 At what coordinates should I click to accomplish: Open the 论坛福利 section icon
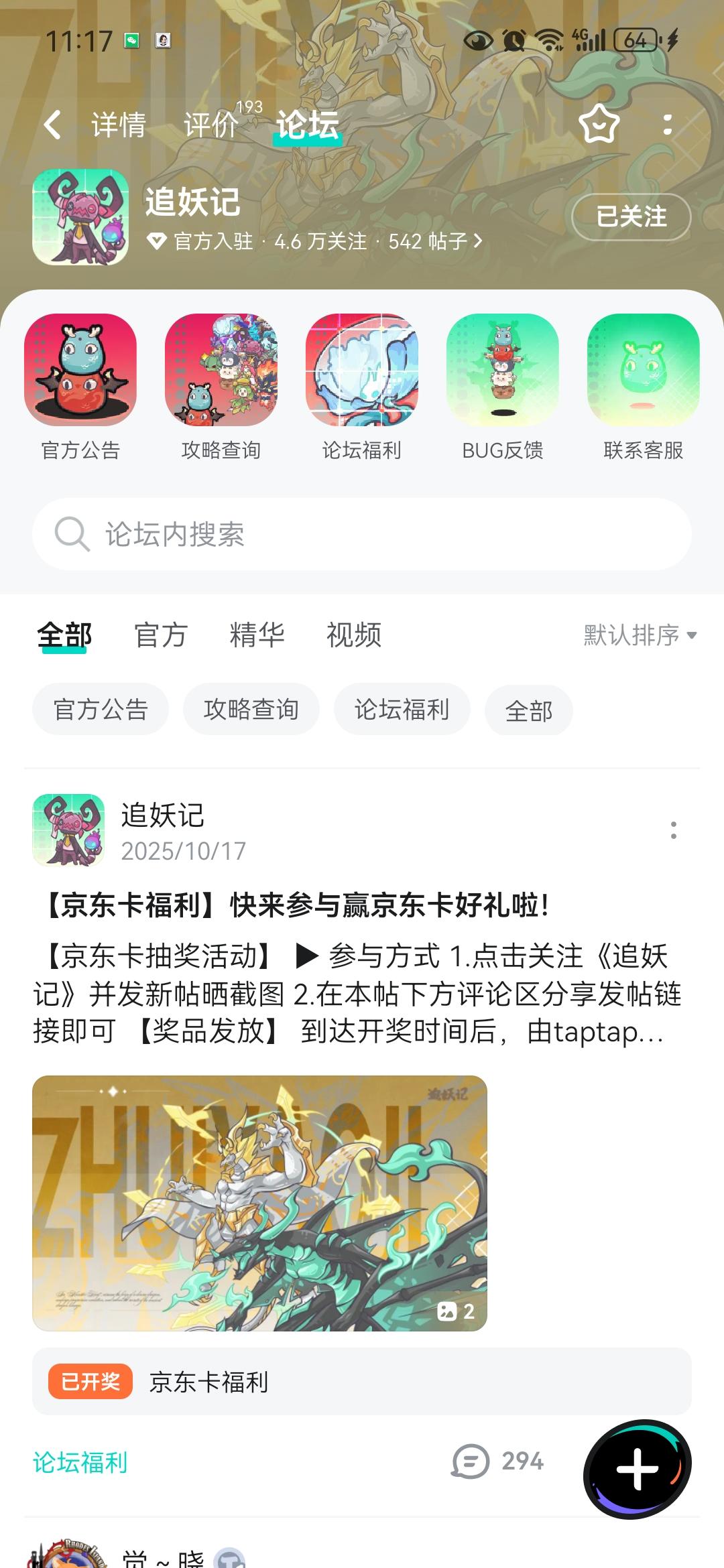coord(361,374)
